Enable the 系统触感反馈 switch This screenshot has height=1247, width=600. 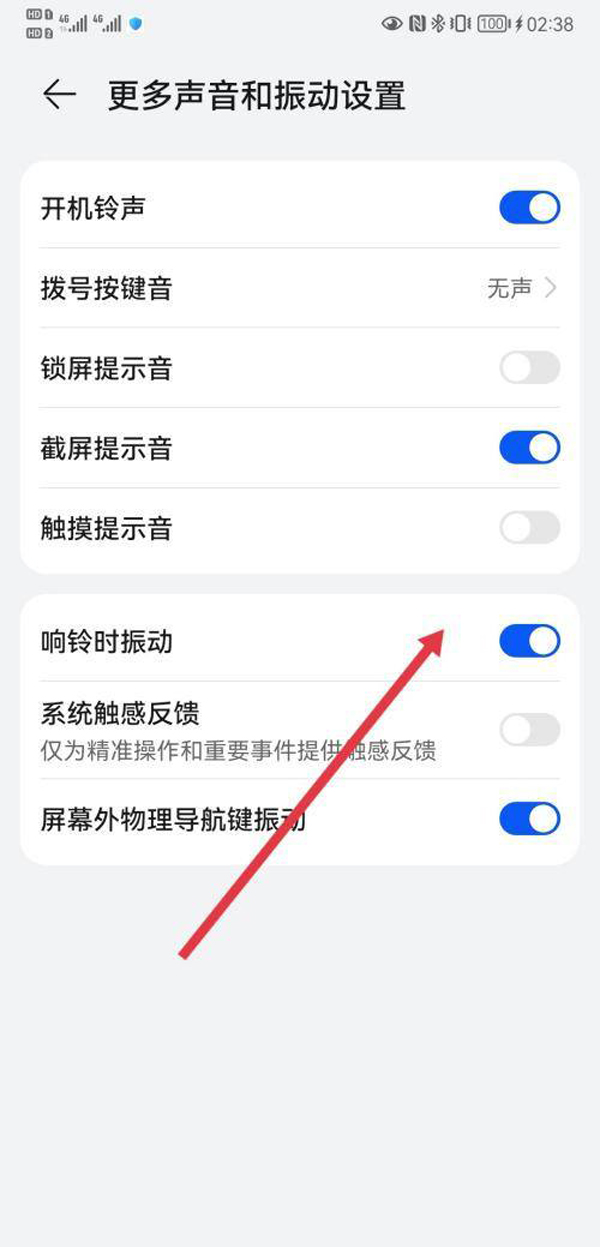pyautogui.click(x=529, y=730)
